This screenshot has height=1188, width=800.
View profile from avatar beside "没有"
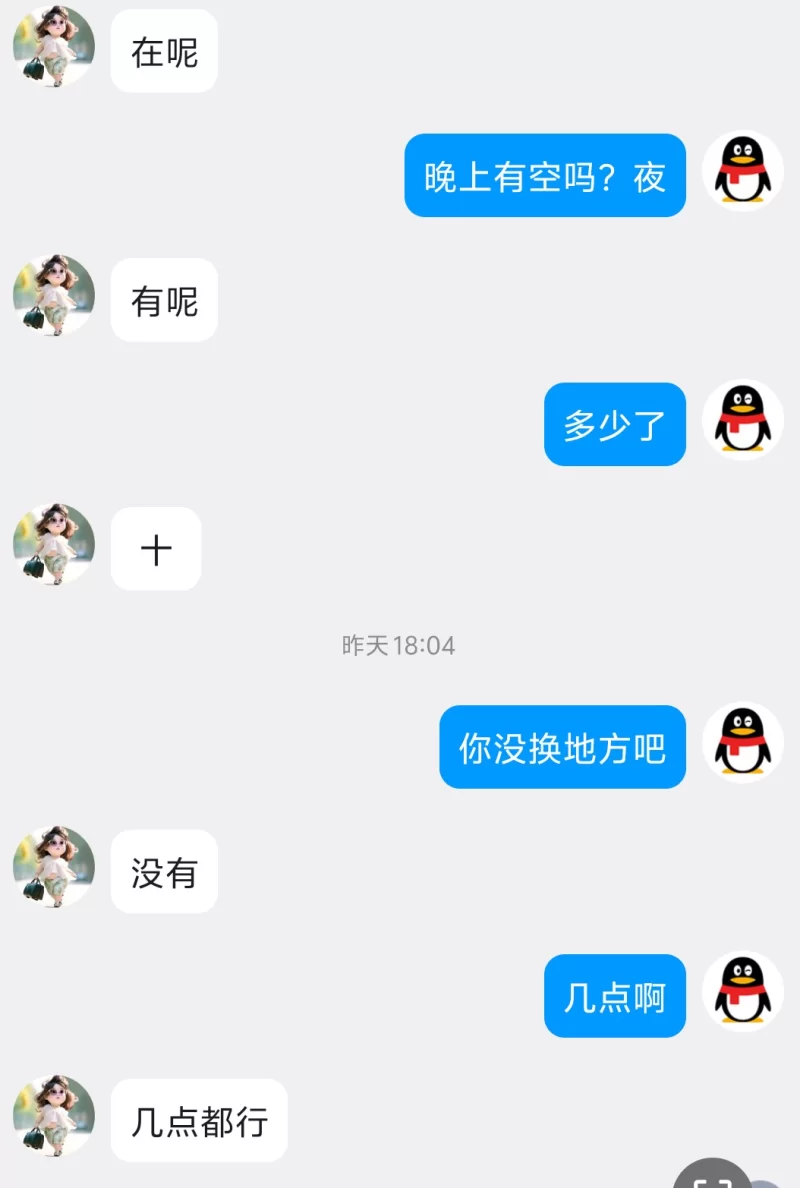point(54,868)
